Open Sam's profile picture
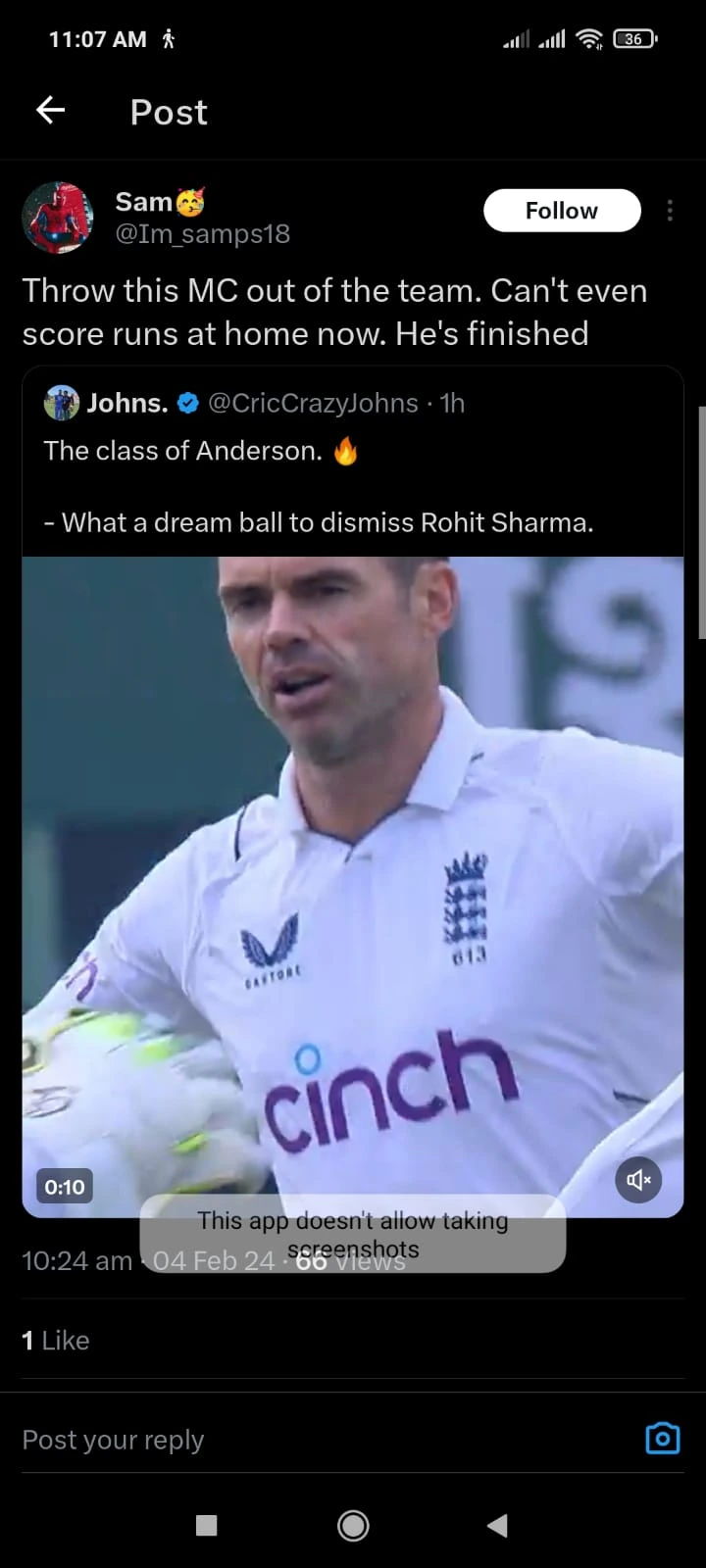This screenshot has height=1568, width=706. tap(58, 217)
